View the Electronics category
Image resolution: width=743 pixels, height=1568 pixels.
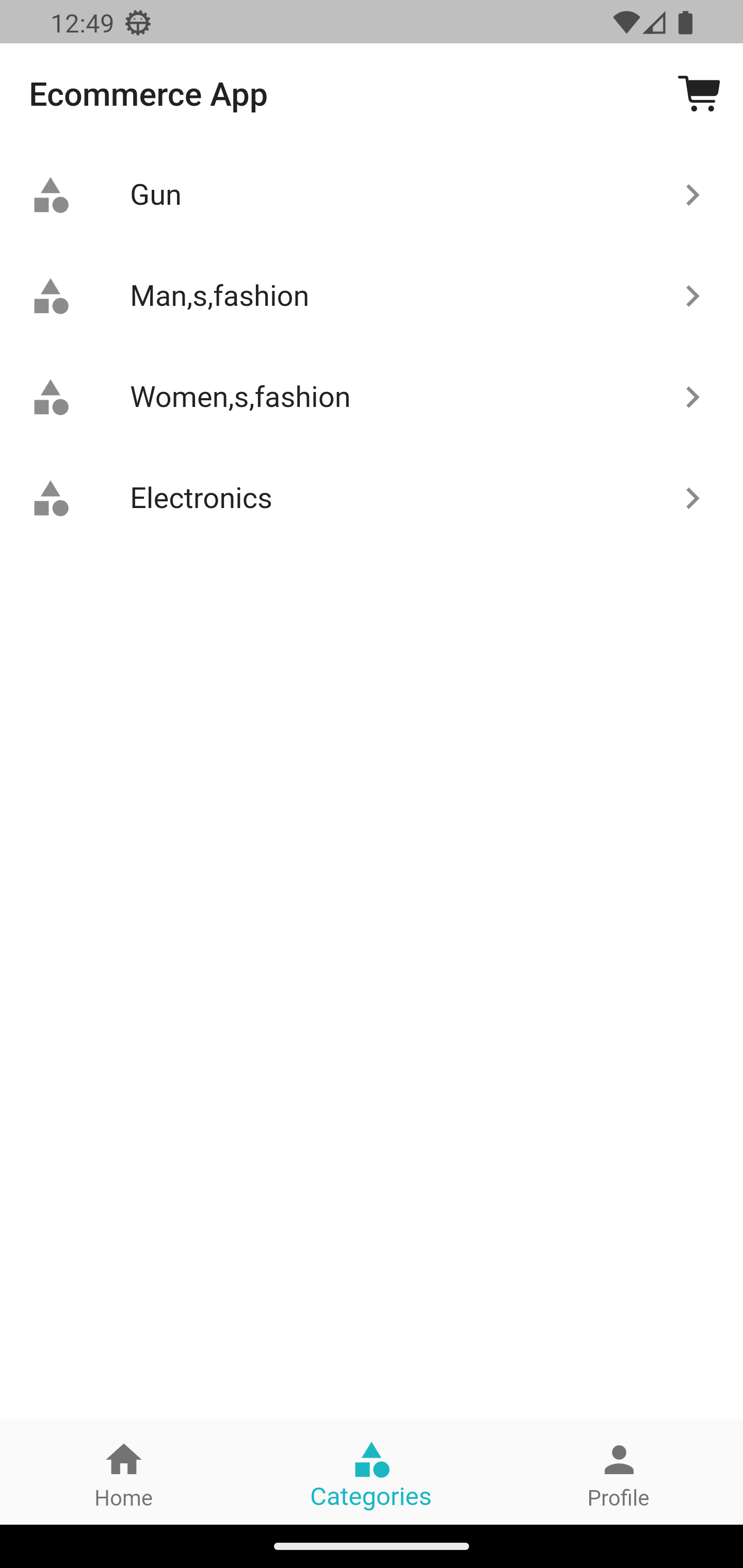372,498
